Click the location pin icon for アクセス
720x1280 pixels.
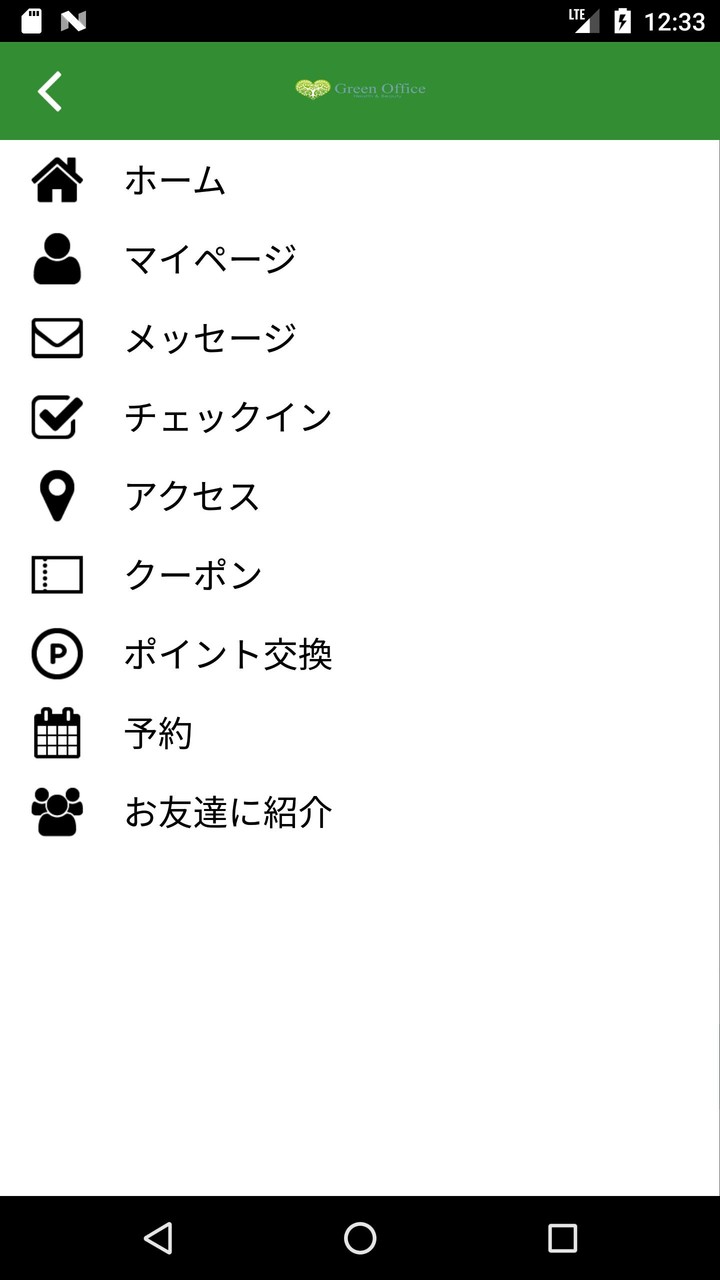tap(56, 495)
